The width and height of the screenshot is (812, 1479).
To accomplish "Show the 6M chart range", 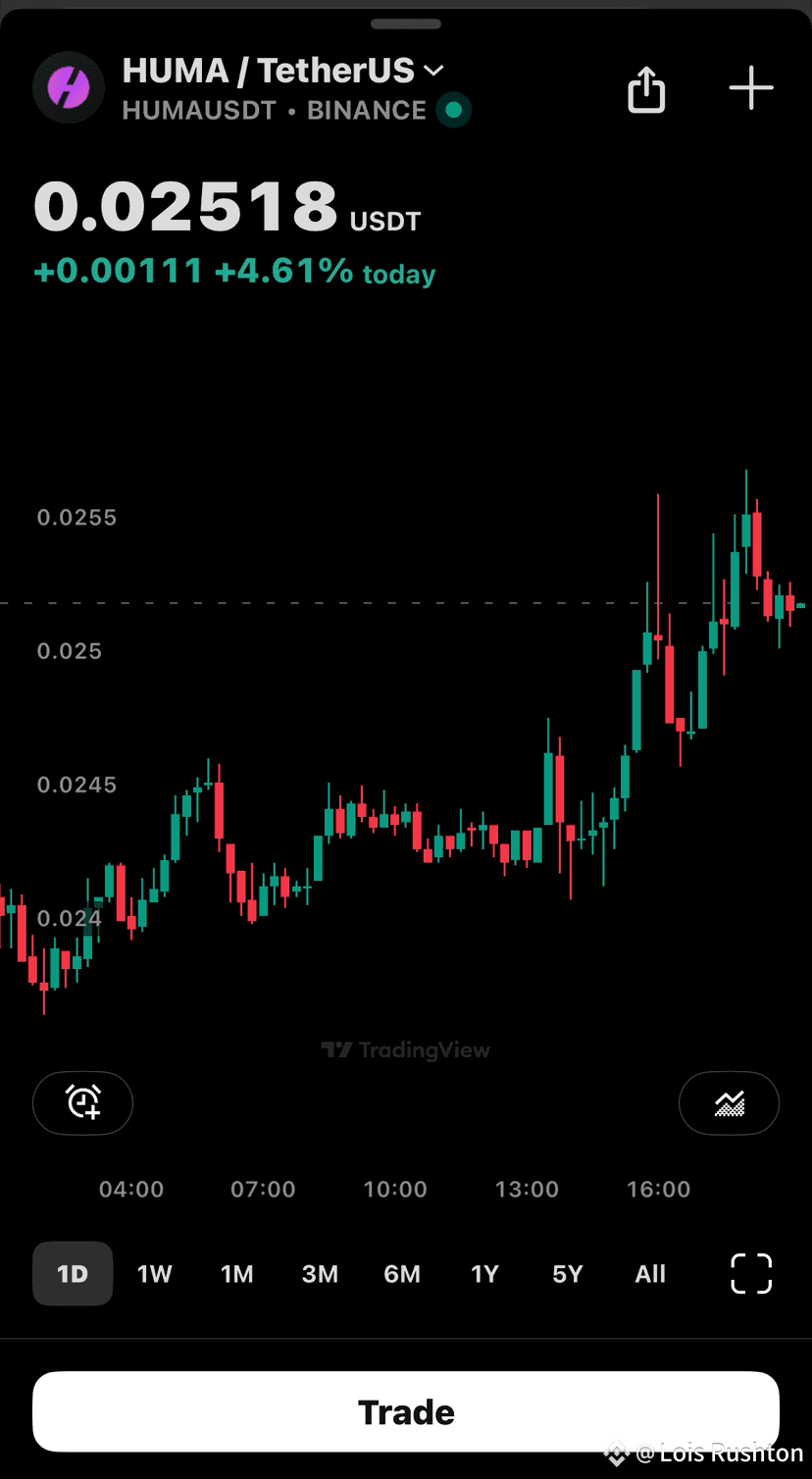I will coord(402,1273).
